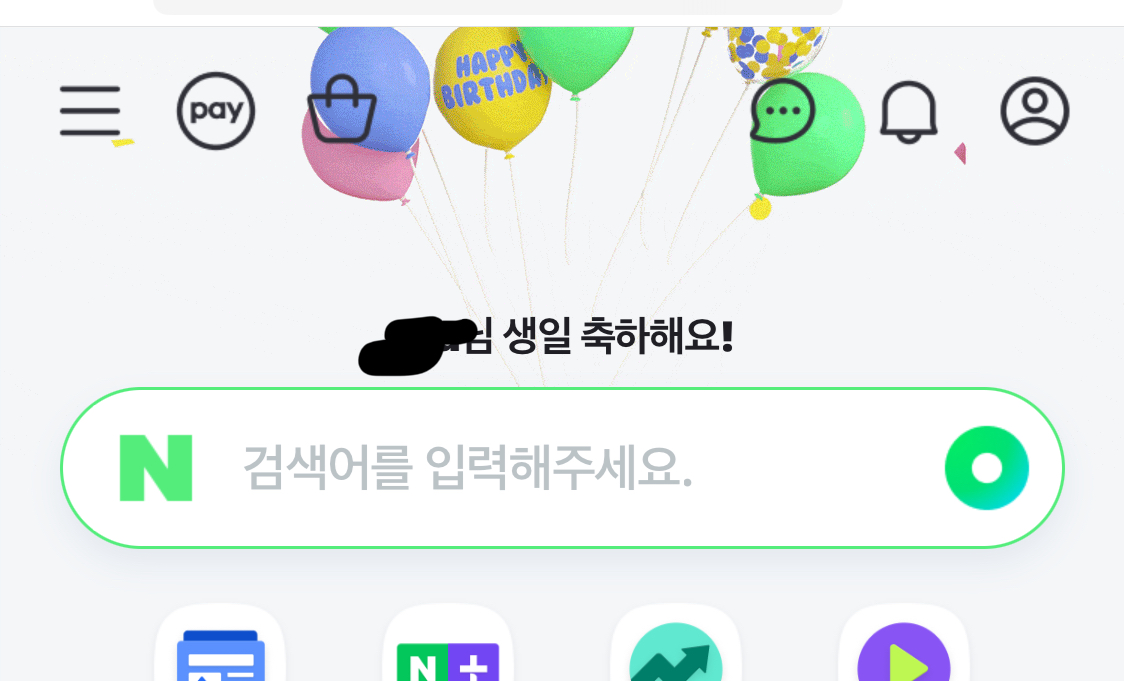Open the N+ membership shortcut
This screenshot has height=681, width=1124.
(x=448, y=652)
